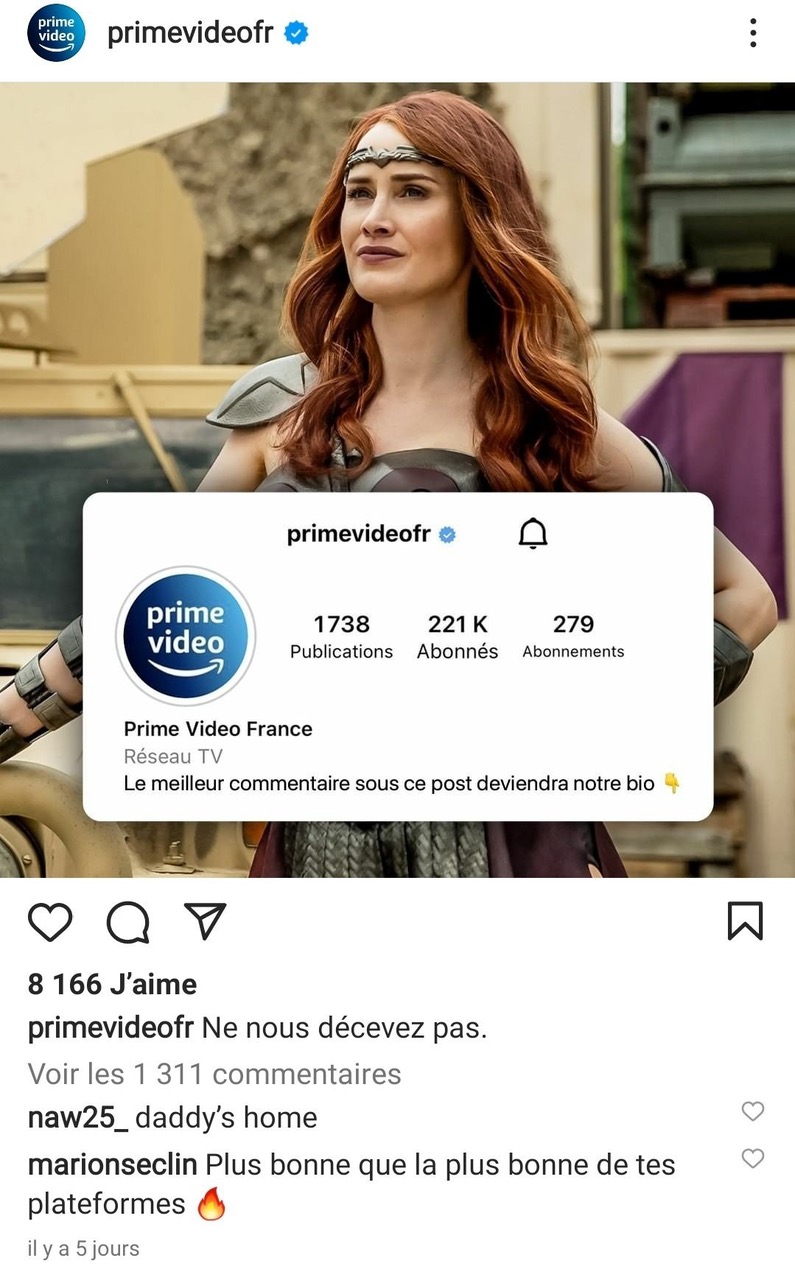Open the post image
The width and height of the screenshot is (795, 1280).
click(x=397, y=300)
